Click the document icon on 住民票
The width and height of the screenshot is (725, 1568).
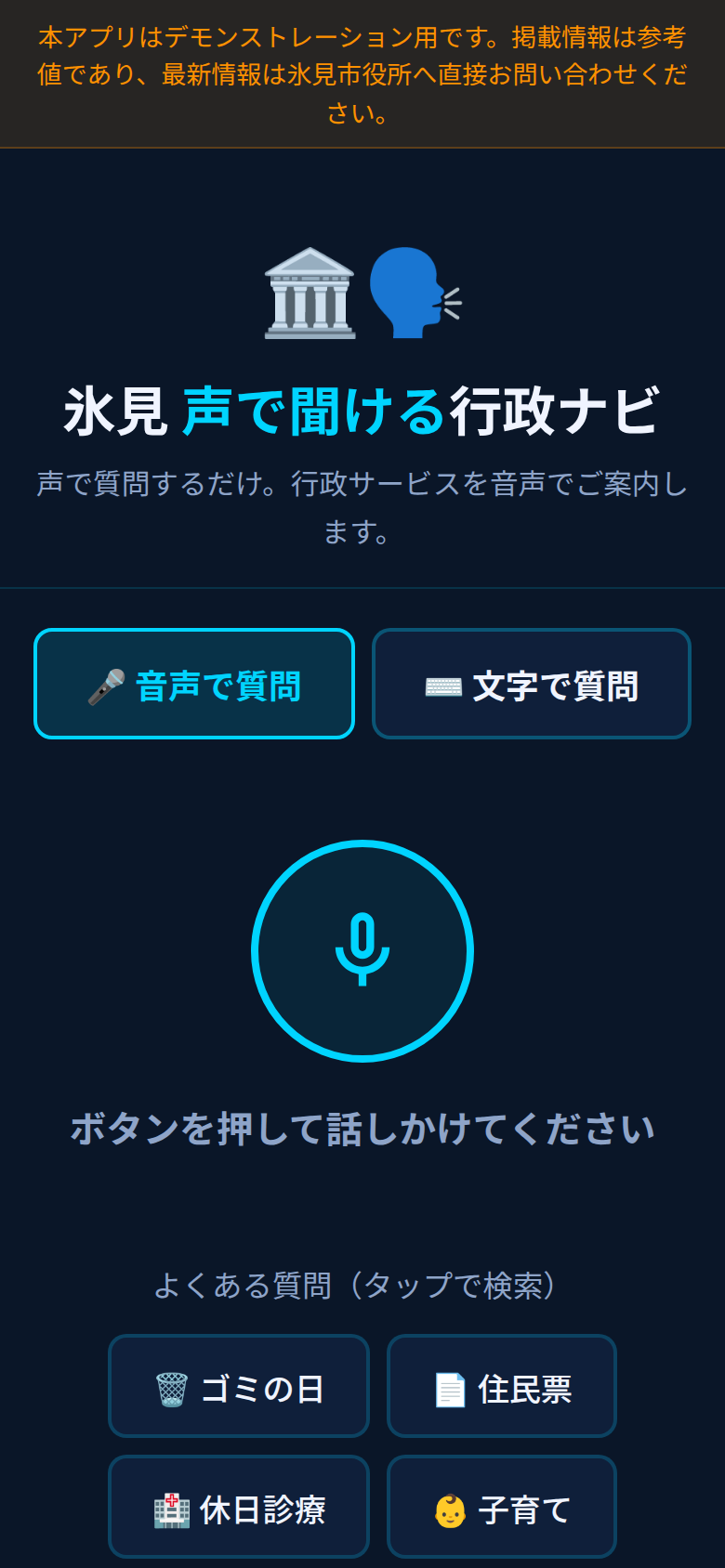[x=450, y=1386]
